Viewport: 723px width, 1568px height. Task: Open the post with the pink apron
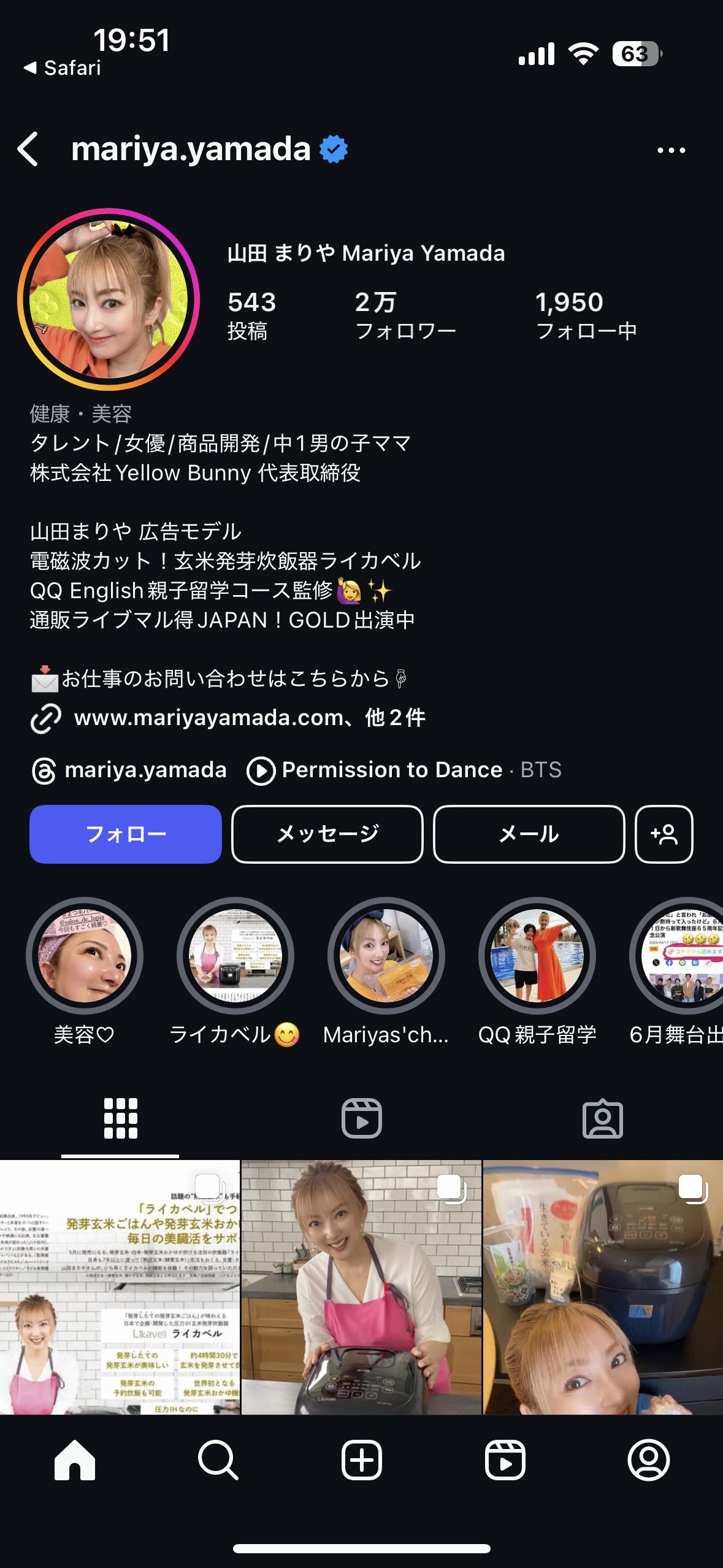tap(361, 1287)
